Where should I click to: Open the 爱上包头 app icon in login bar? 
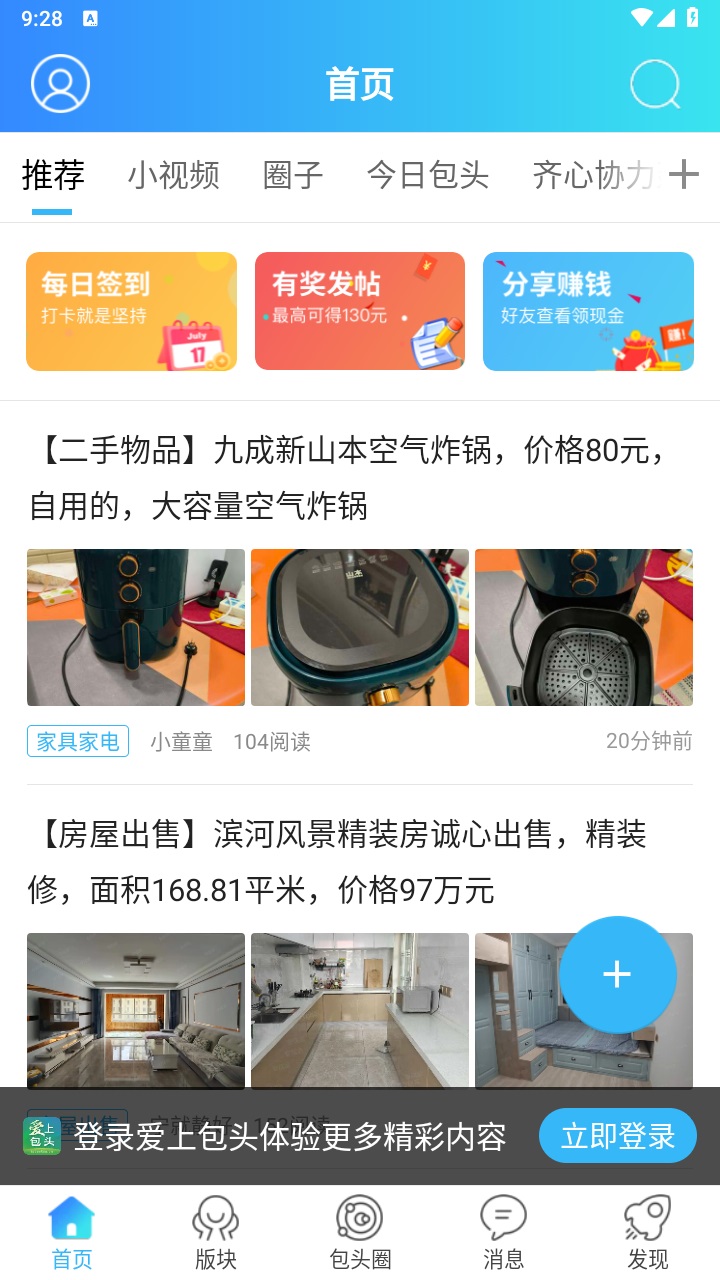click(40, 1136)
